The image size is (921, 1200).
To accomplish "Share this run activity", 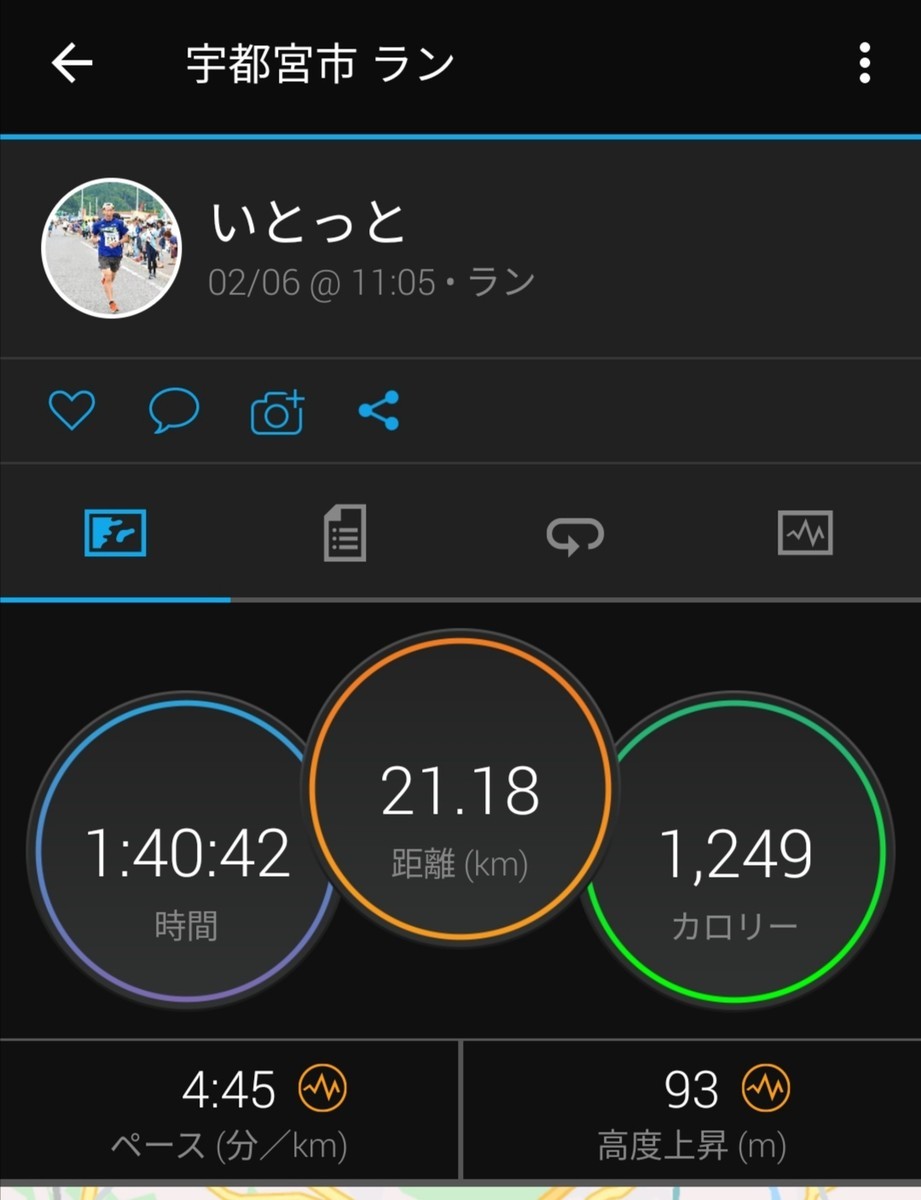I will [x=379, y=411].
